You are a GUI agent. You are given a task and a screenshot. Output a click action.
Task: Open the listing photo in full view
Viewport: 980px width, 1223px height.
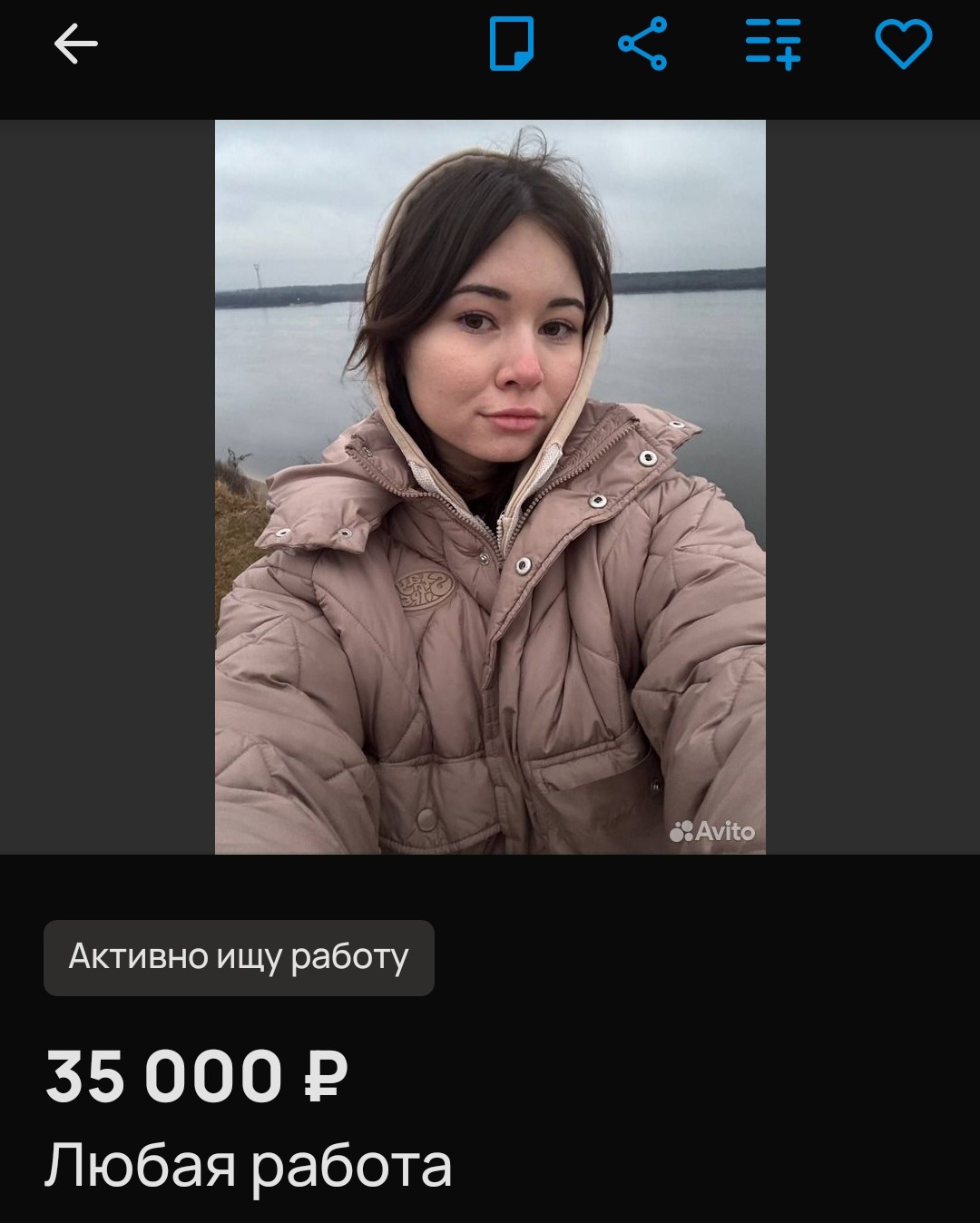tap(490, 487)
